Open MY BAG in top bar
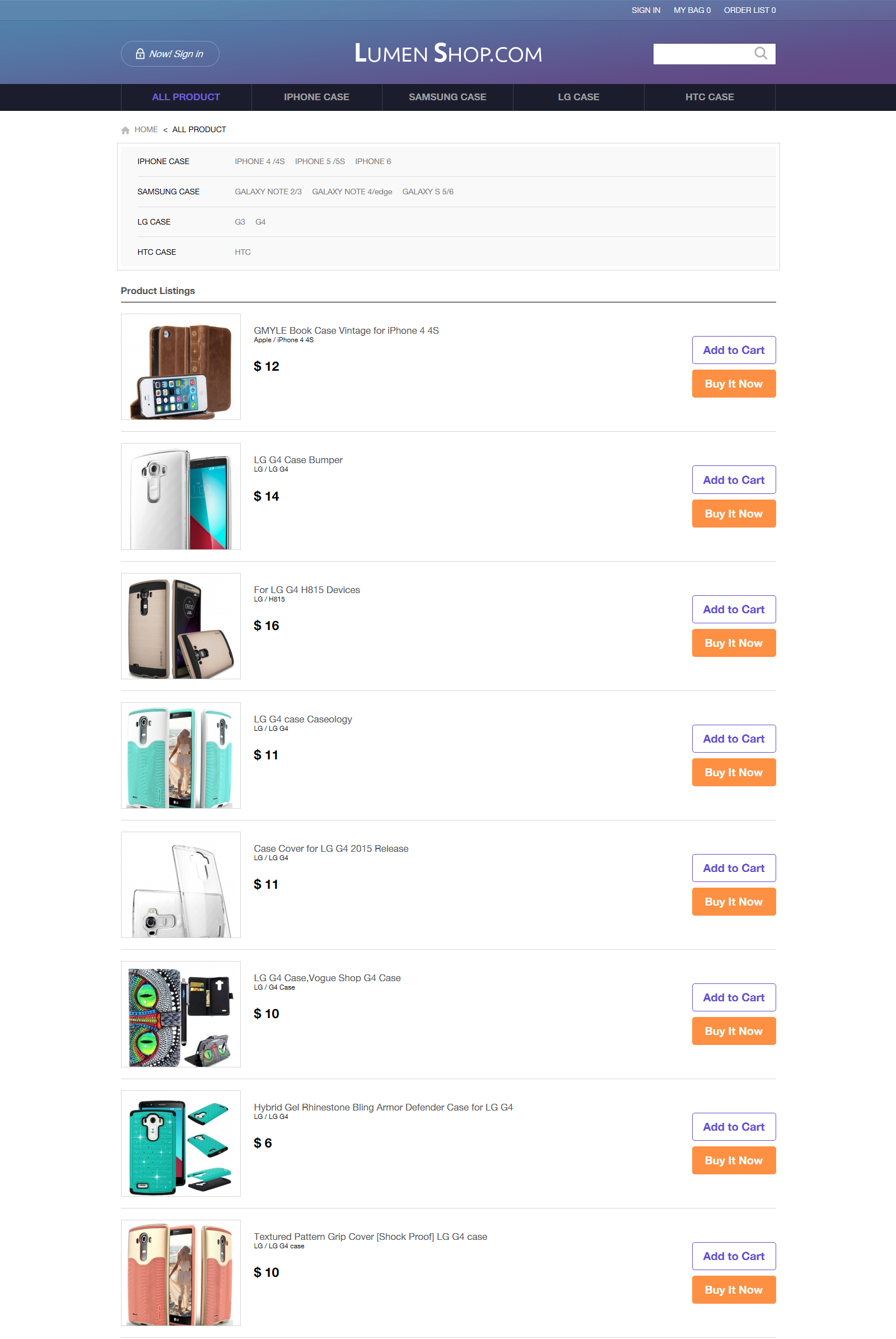The height and width of the screenshot is (1339, 896). point(692,10)
